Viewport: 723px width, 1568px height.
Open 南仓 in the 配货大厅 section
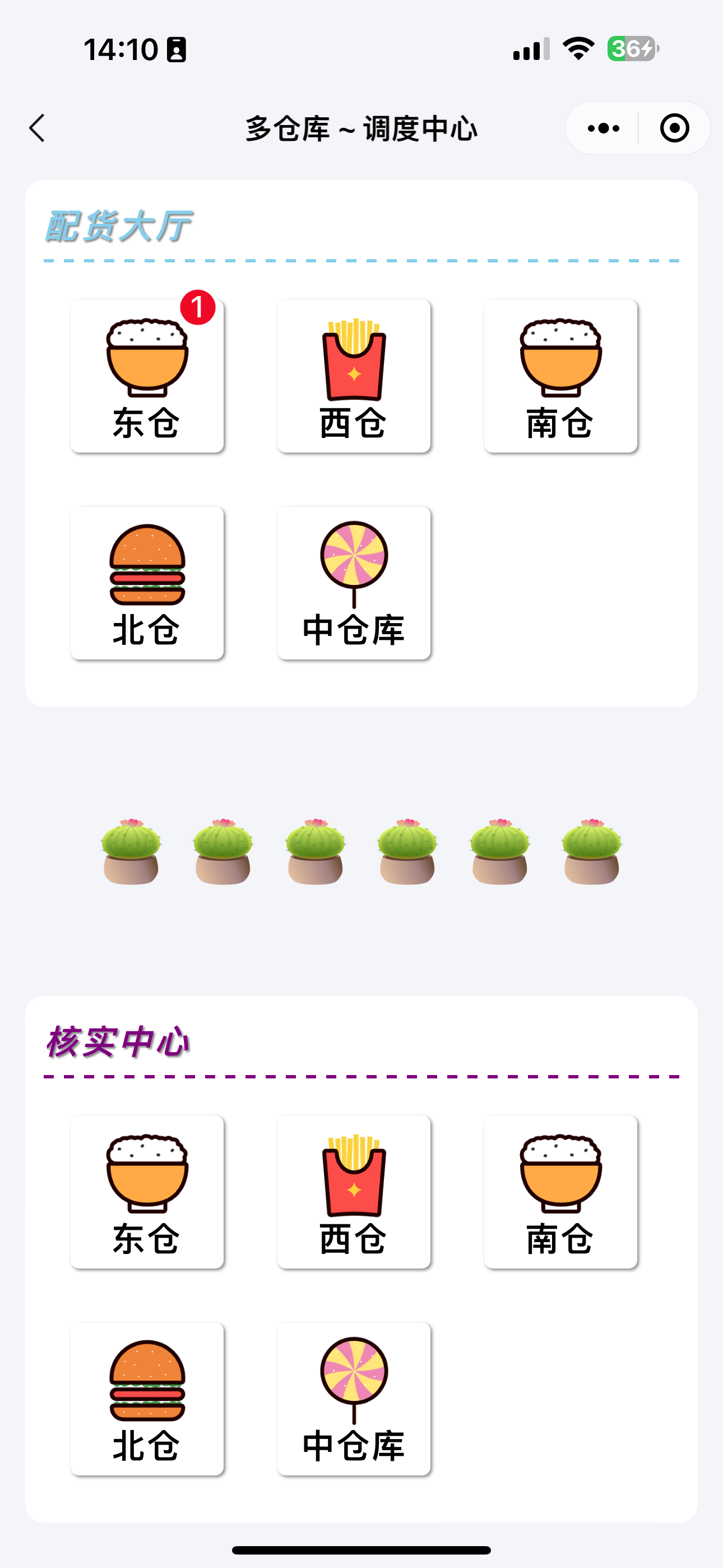560,376
